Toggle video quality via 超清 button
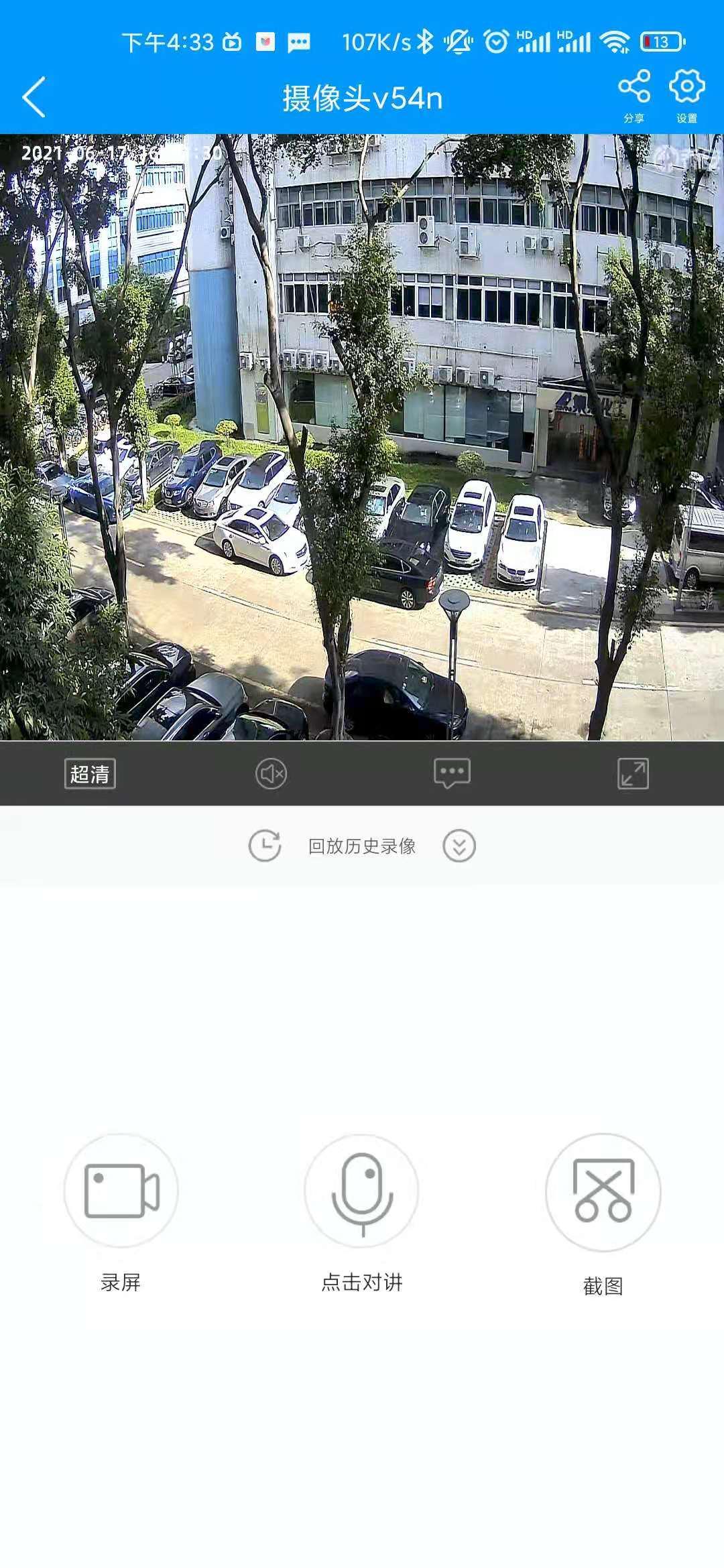 click(90, 774)
